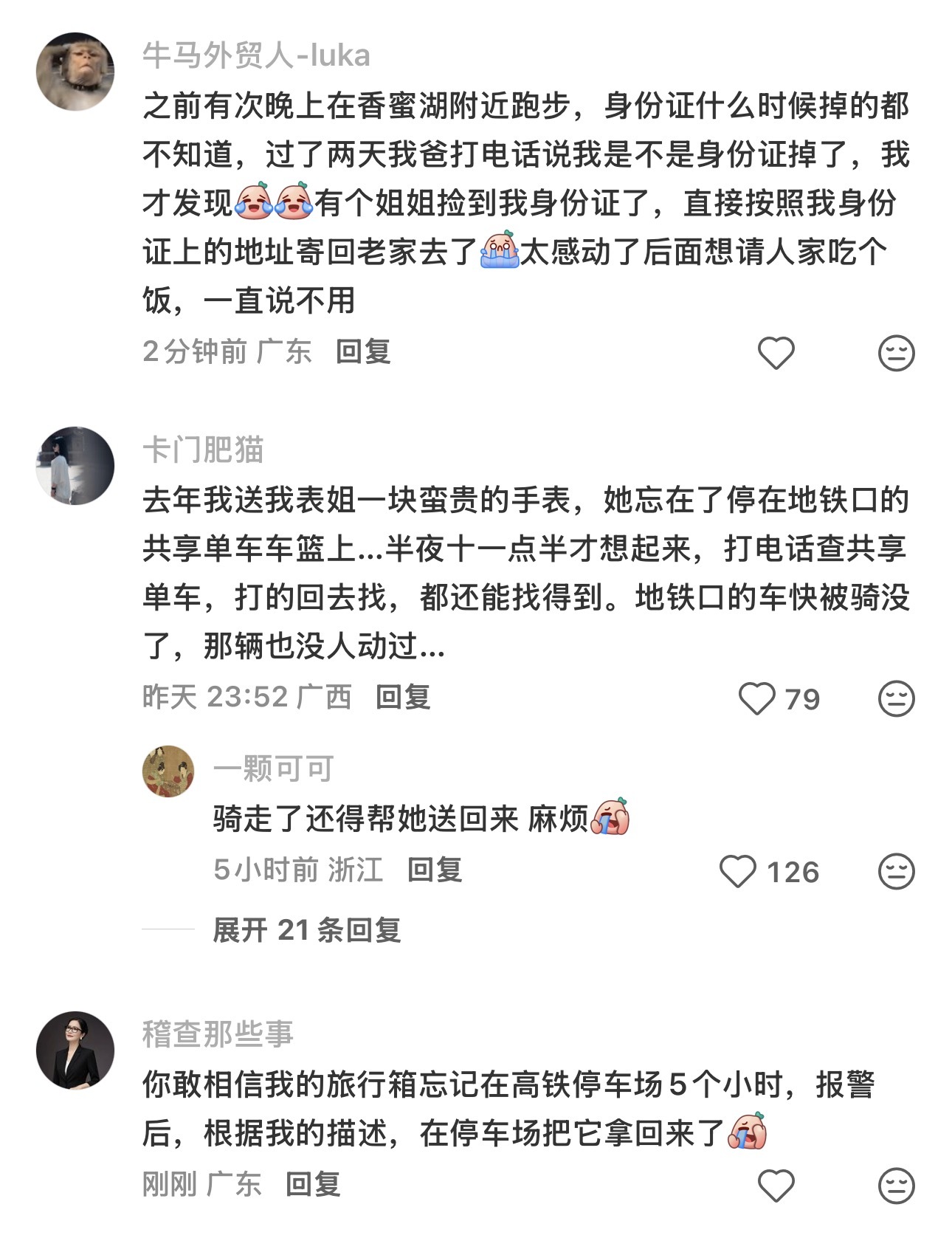This screenshot has height=1238, width=952.
Task: Like 稽查那些事's comment
Action: [776, 1186]
